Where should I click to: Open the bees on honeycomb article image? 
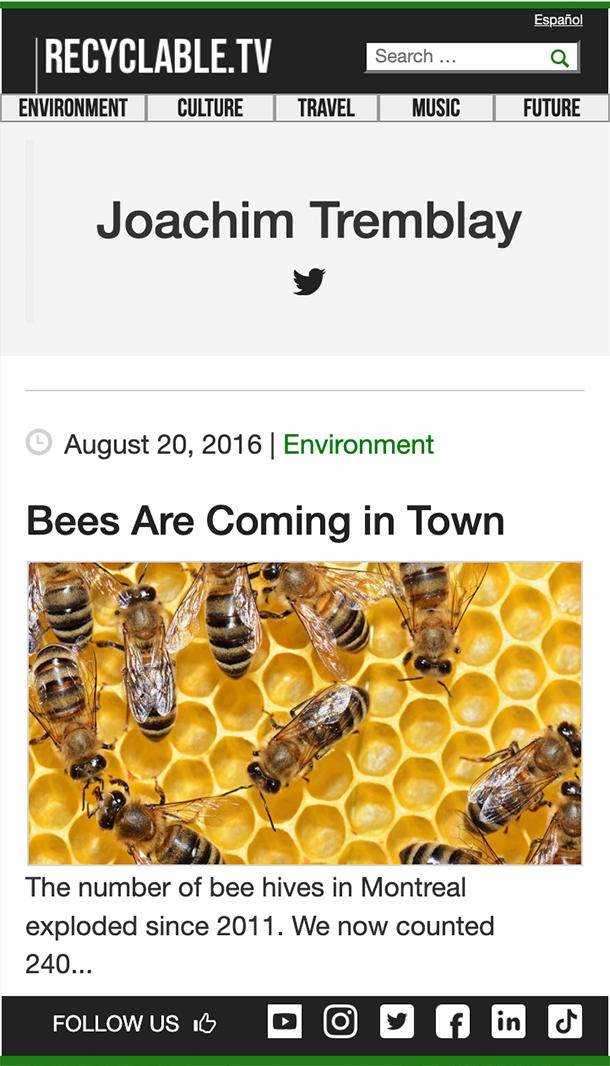point(305,713)
